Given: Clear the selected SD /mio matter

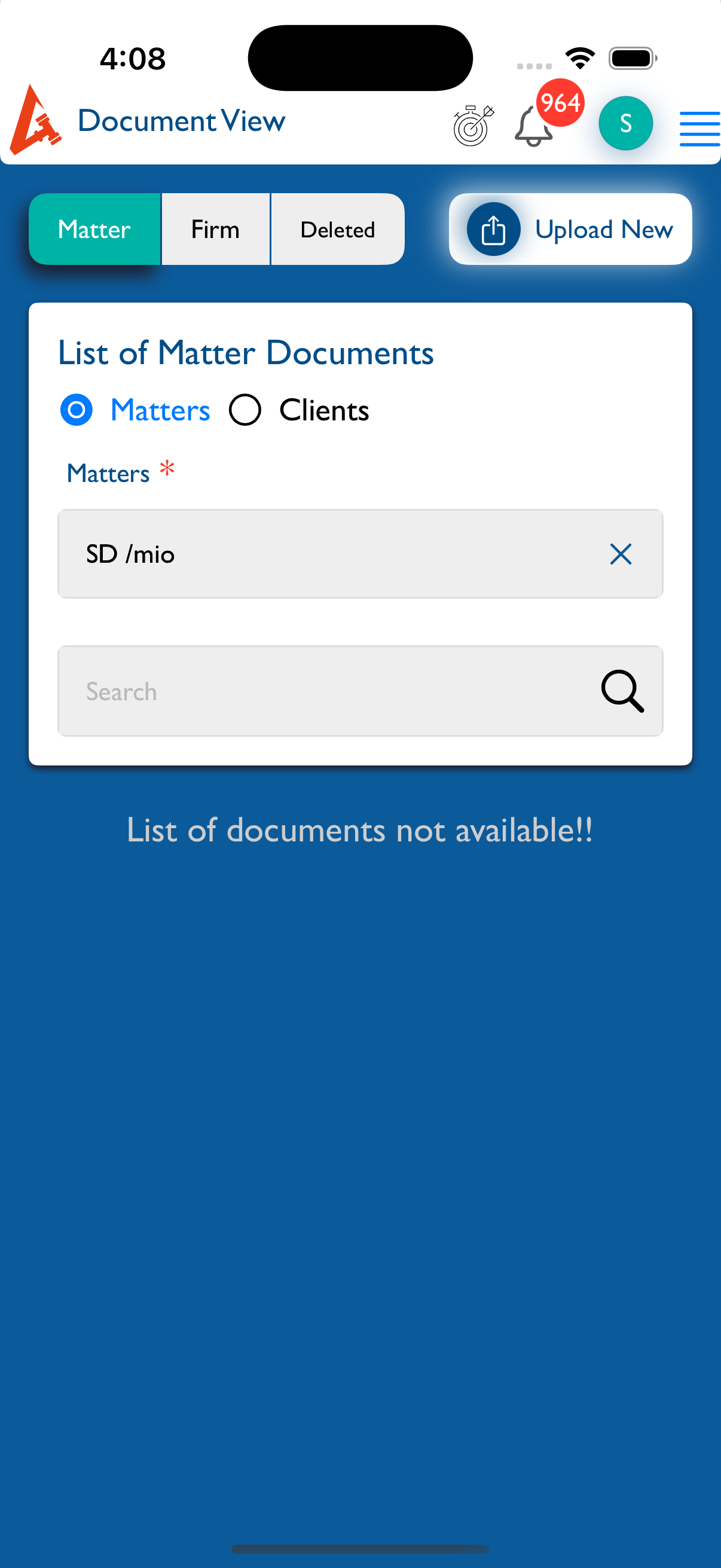Looking at the screenshot, I should [x=620, y=554].
